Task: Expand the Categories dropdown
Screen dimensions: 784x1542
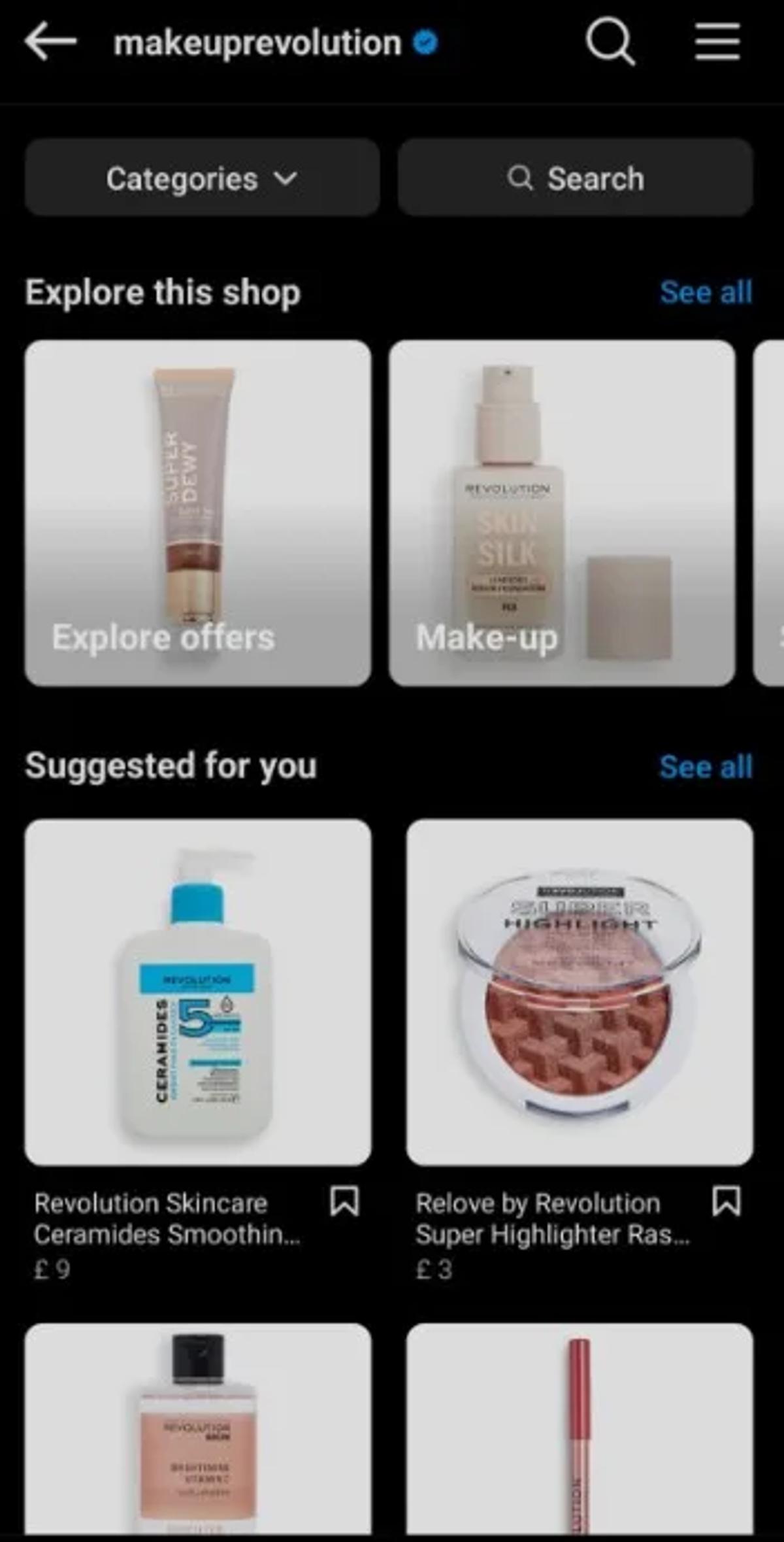Action: coord(202,178)
